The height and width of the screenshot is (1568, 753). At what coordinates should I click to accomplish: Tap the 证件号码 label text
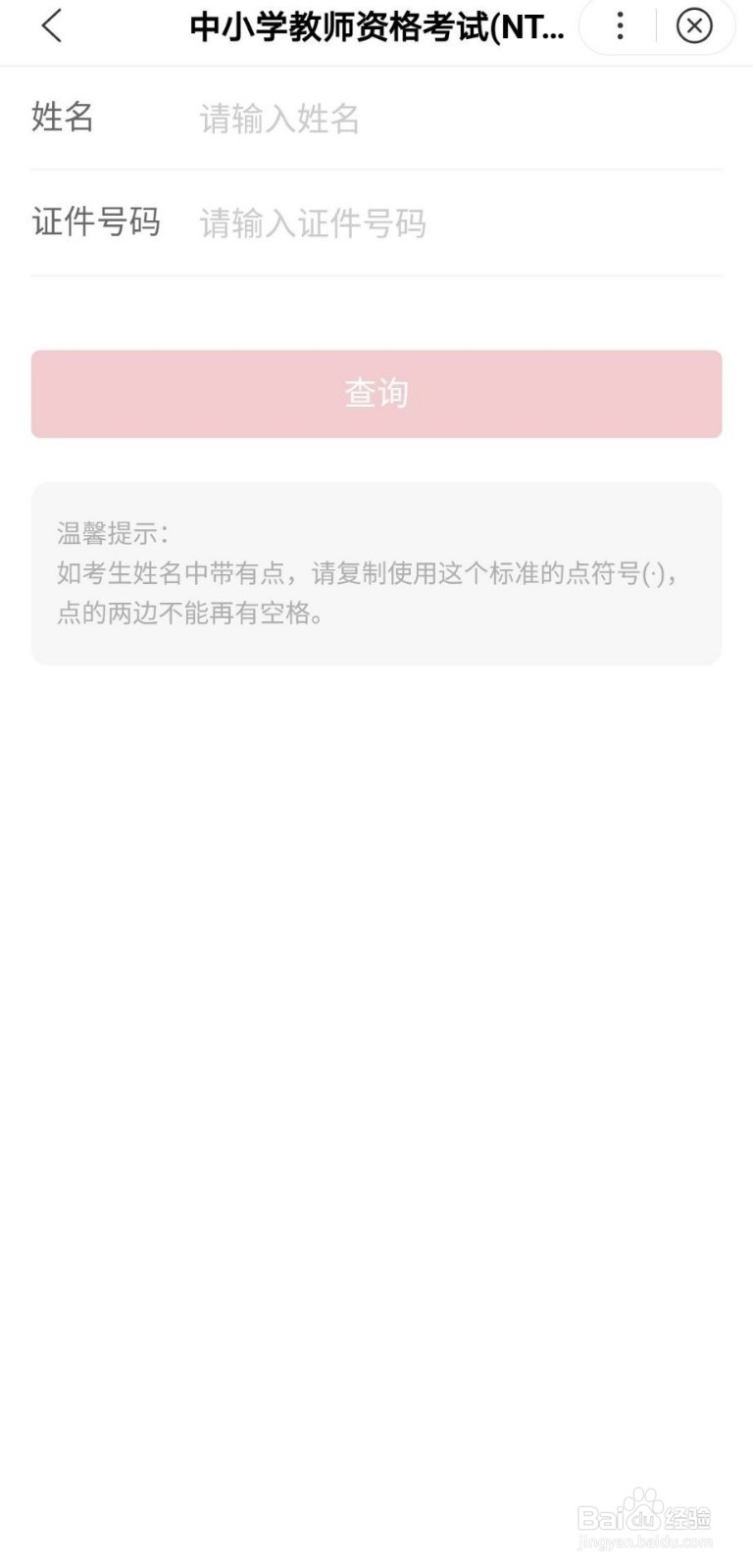tap(96, 223)
